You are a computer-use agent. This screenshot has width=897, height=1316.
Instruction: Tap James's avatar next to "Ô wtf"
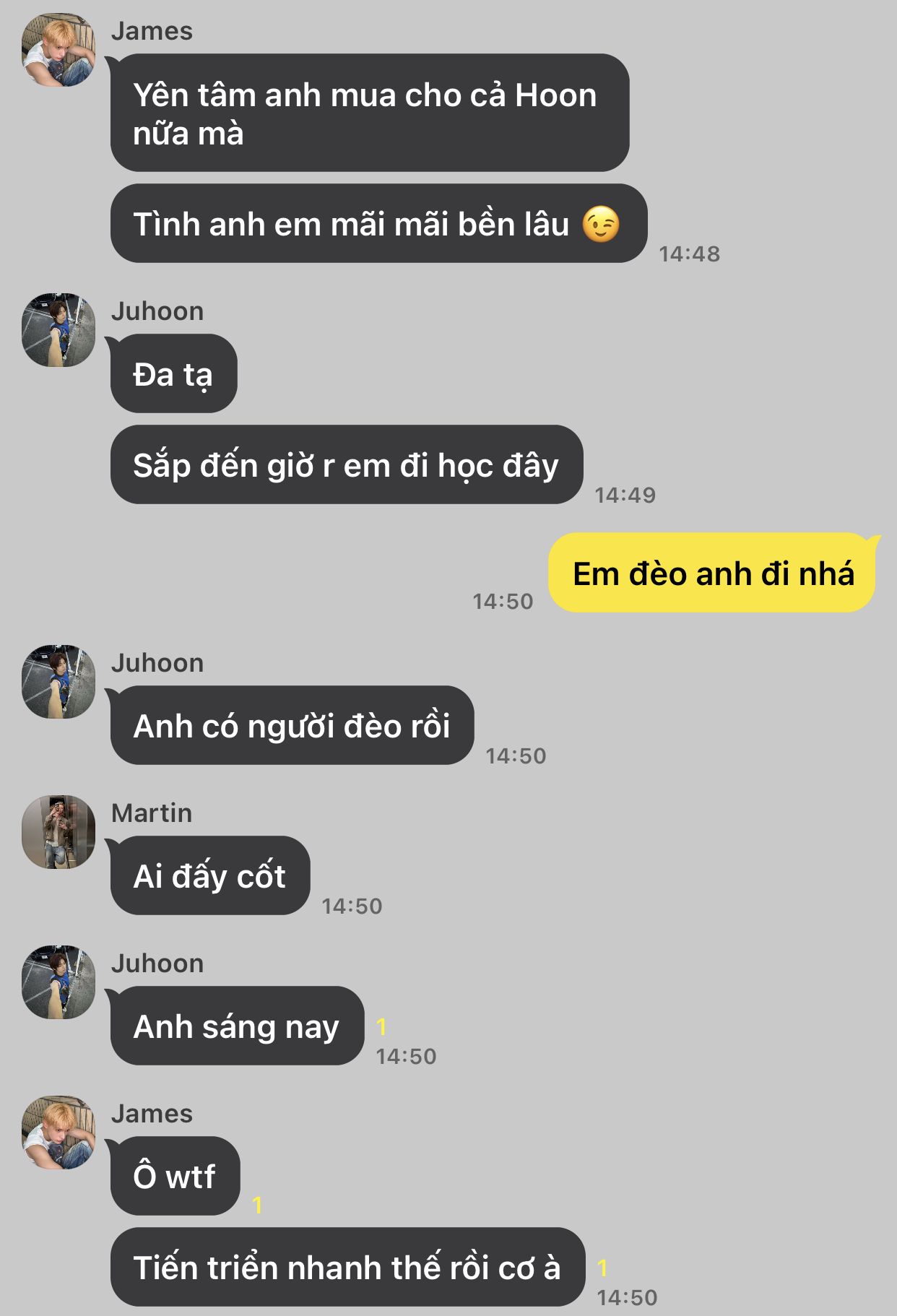tap(58, 1133)
